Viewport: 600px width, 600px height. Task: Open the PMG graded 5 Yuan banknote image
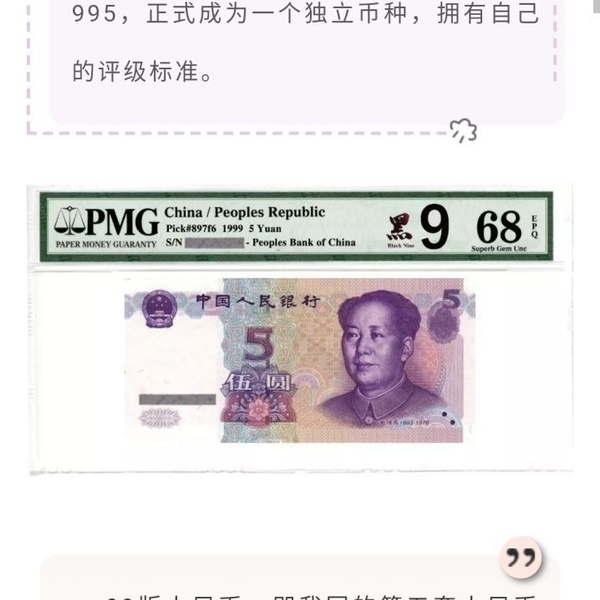click(x=300, y=330)
